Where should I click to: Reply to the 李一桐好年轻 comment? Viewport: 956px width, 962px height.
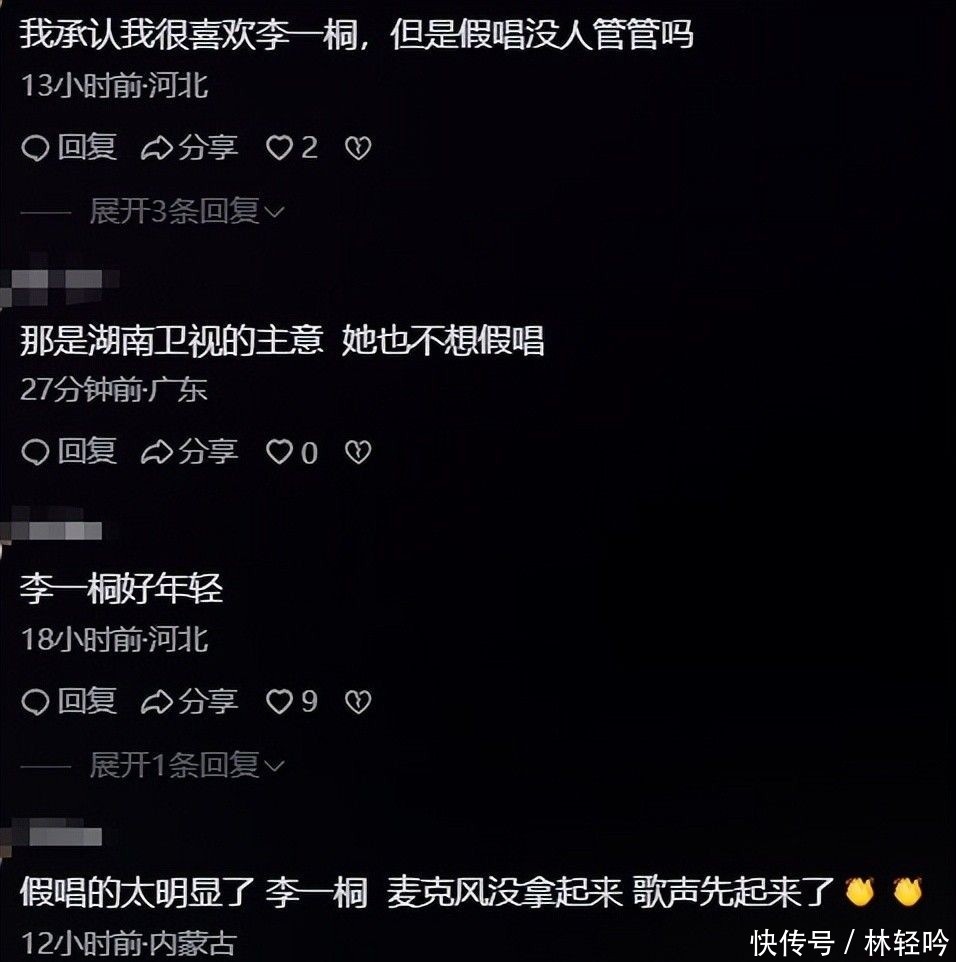click(x=69, y=701)
